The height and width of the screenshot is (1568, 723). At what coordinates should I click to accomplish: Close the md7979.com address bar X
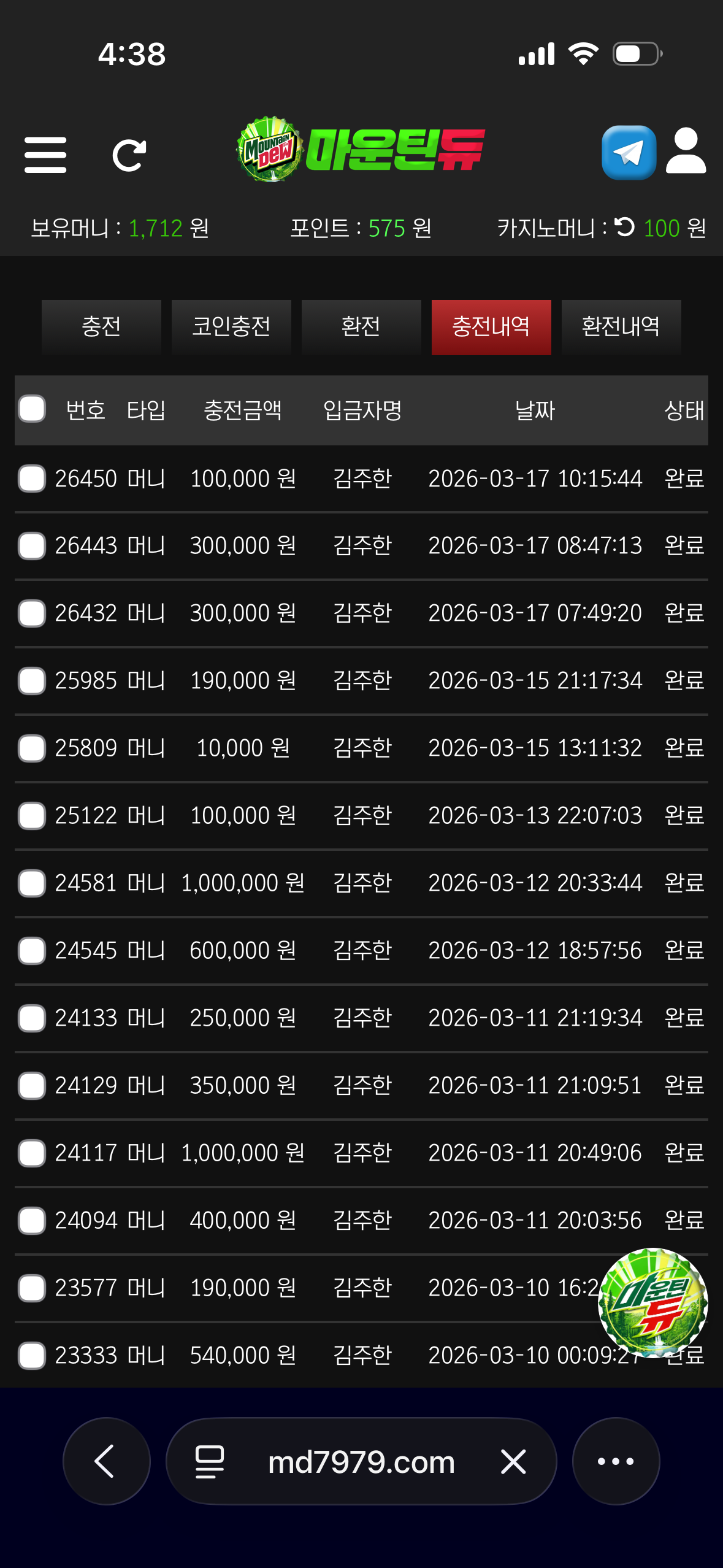coord(513,1461)
